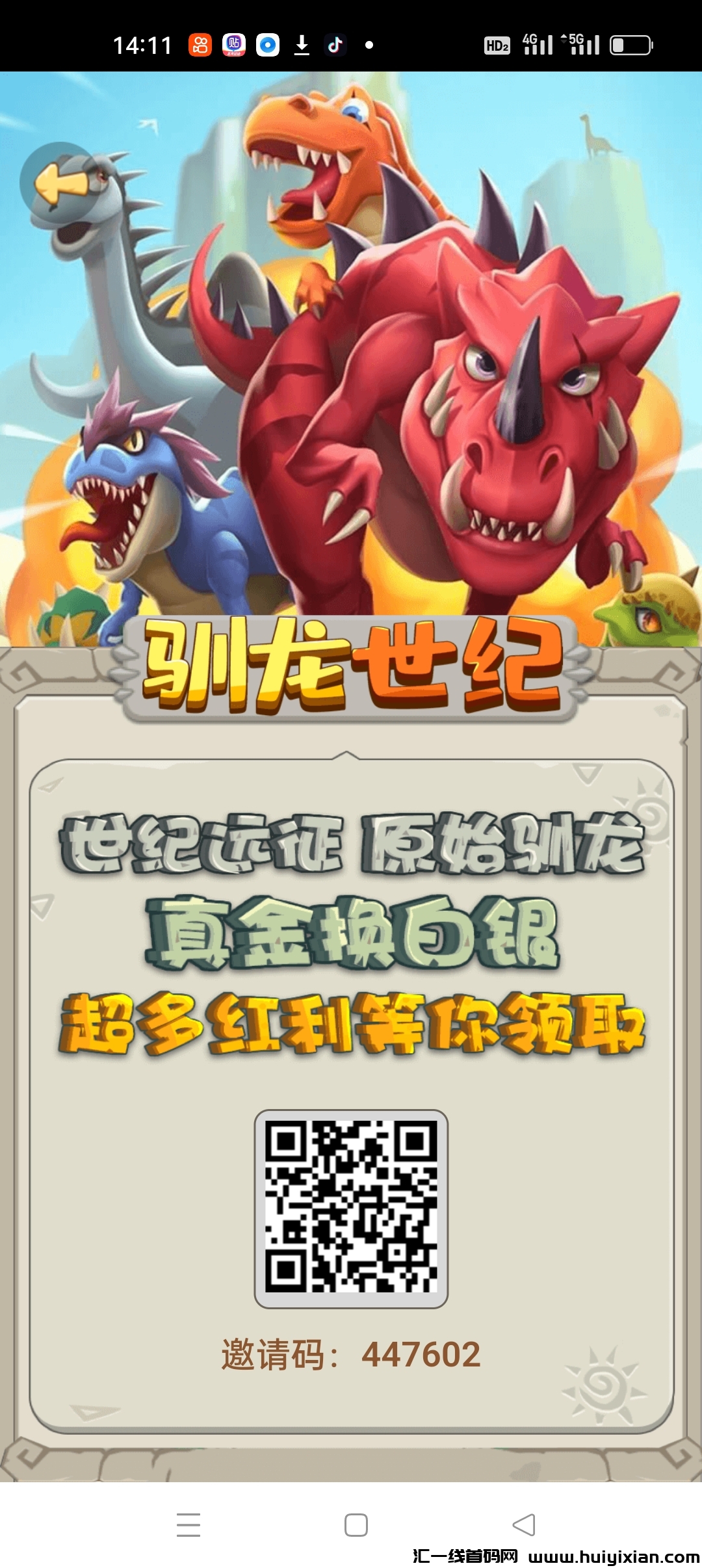Tap the yellow back arrow

(x=61, y=183)
